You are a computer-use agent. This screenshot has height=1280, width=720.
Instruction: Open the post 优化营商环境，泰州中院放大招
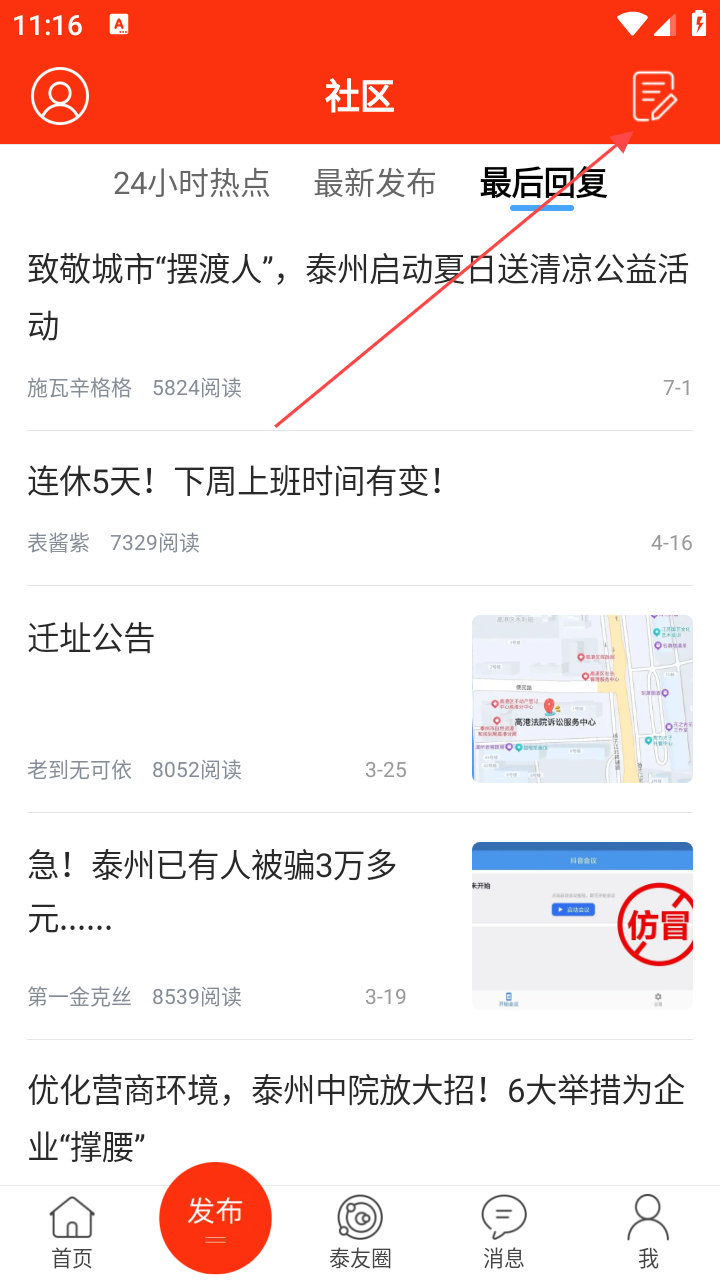[356, 1117]
